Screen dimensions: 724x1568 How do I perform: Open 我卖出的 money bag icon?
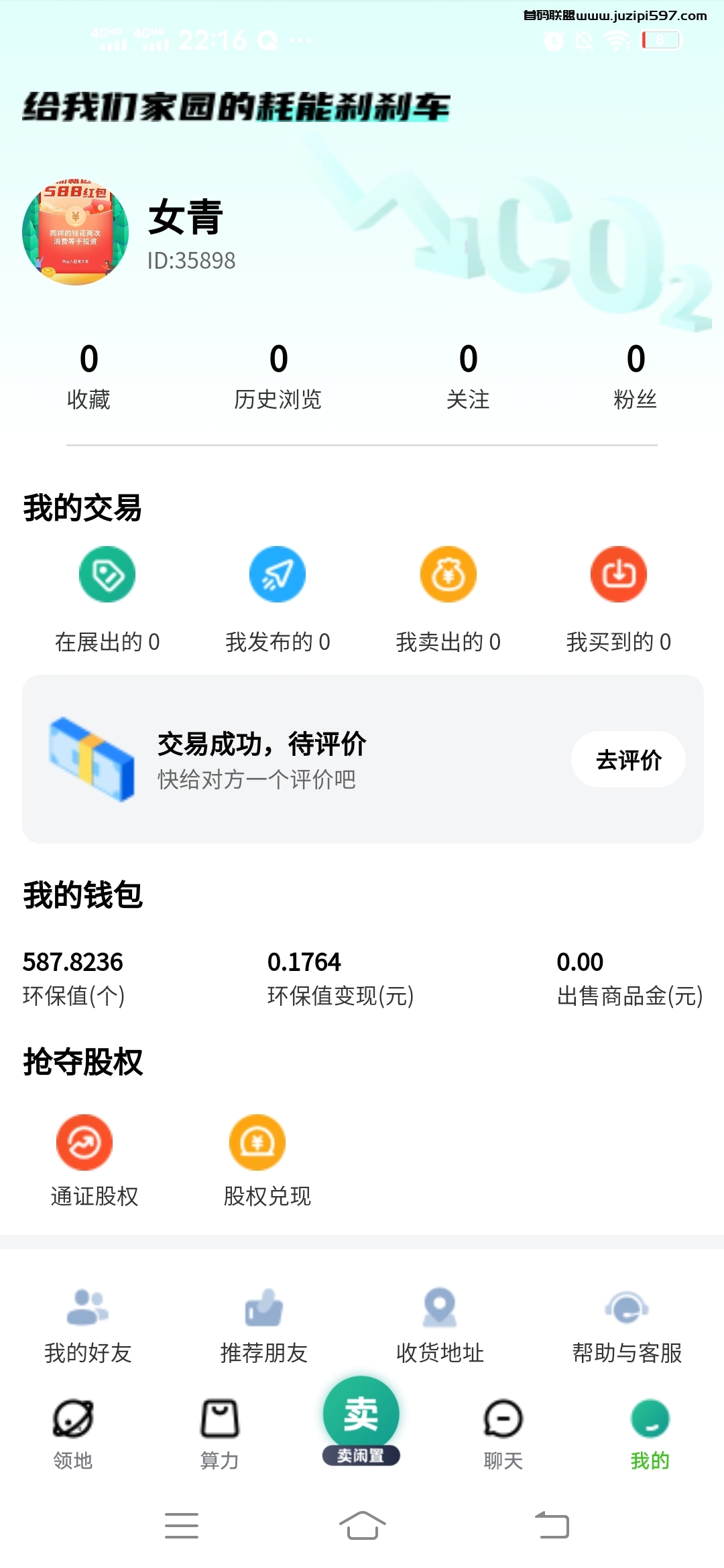click(x=448, y=574)
